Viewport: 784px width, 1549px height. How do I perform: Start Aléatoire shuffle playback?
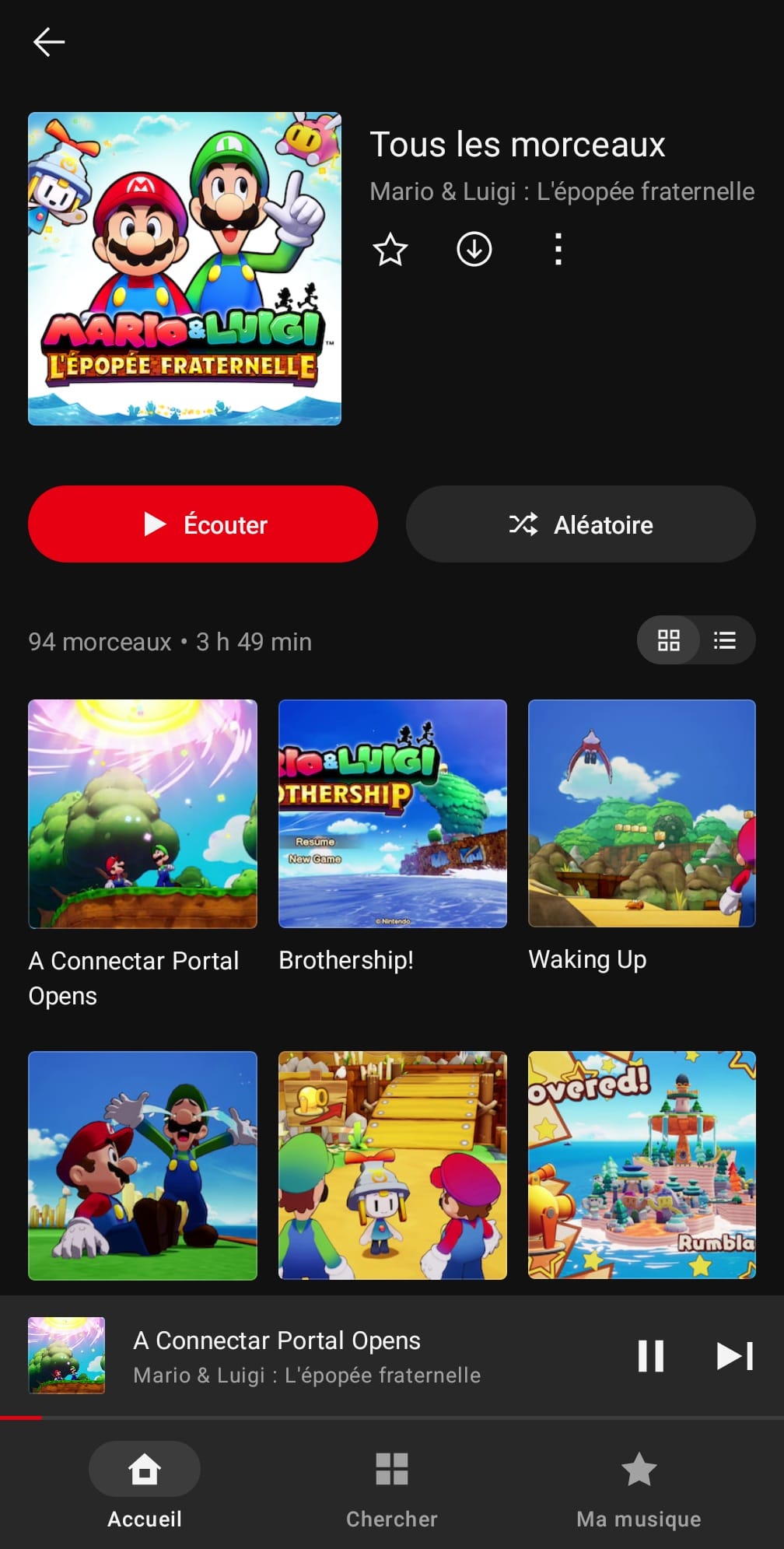coord(580,524)
